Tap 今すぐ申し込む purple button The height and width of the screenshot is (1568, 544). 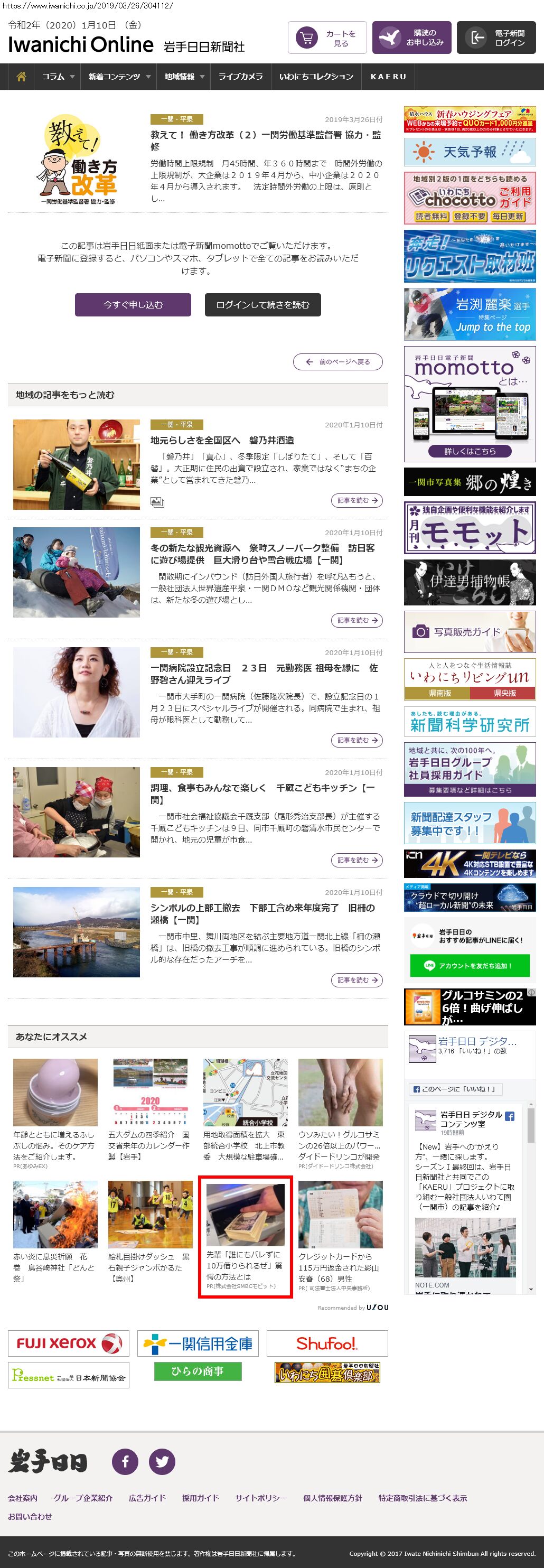coord(133,305)
